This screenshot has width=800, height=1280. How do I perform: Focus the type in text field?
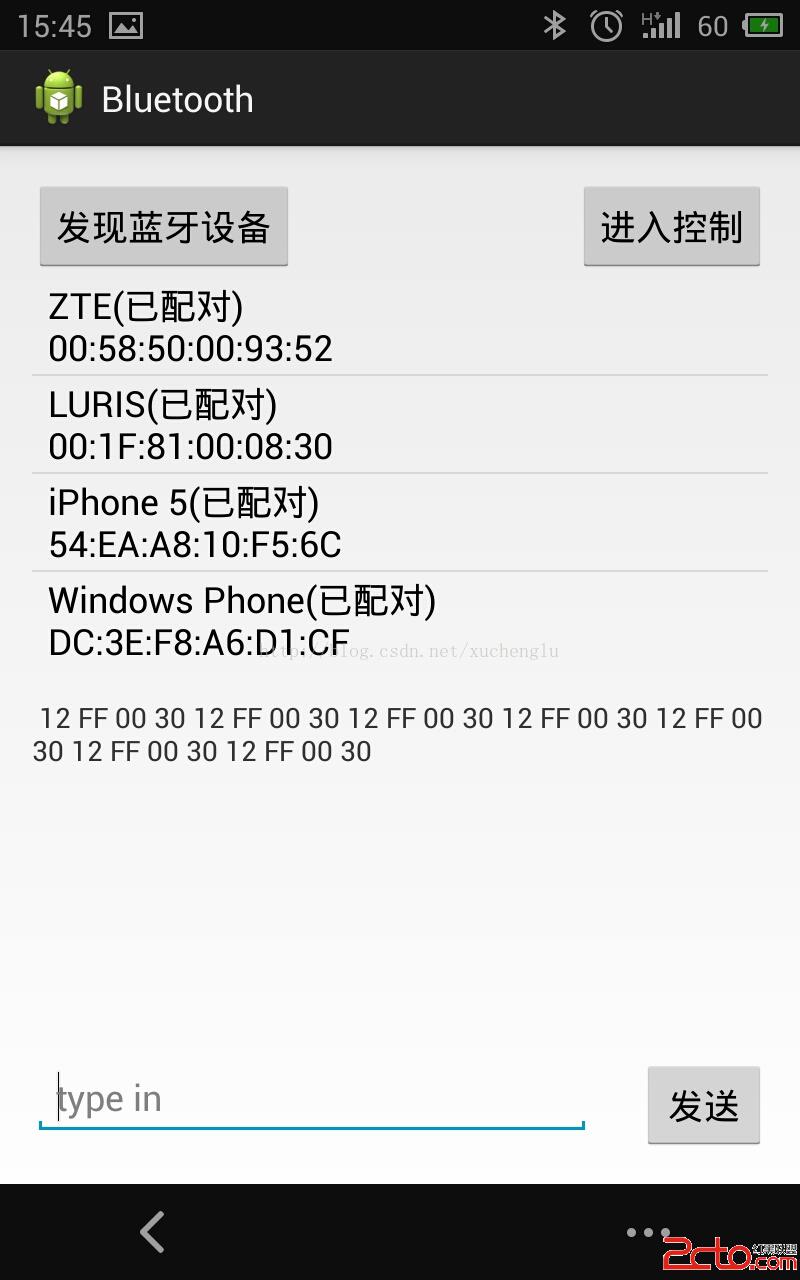click(x=310, y=1099)
